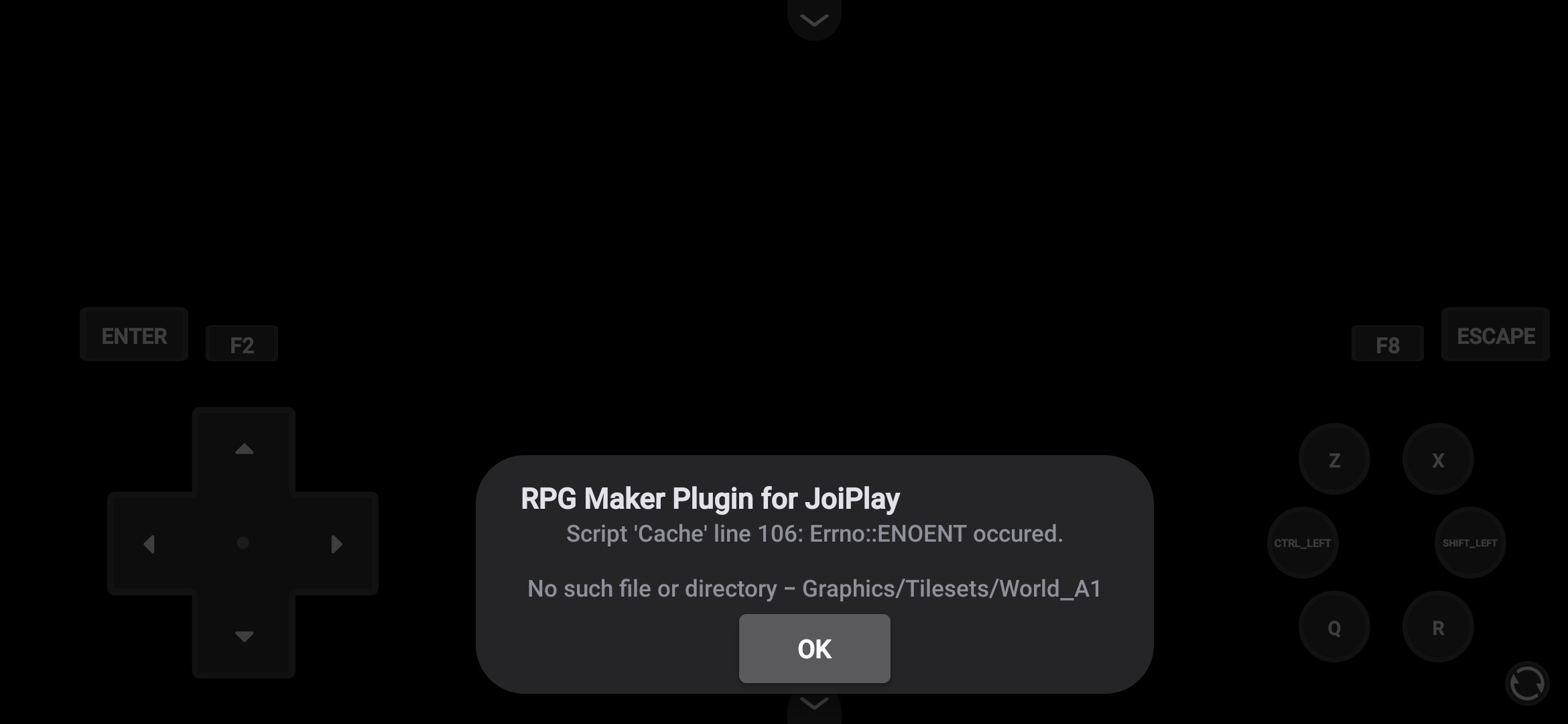1568x724 pixels.
Task: Tap the R gamepad button
Action: pyautogui.click(x=1438, y=627)
